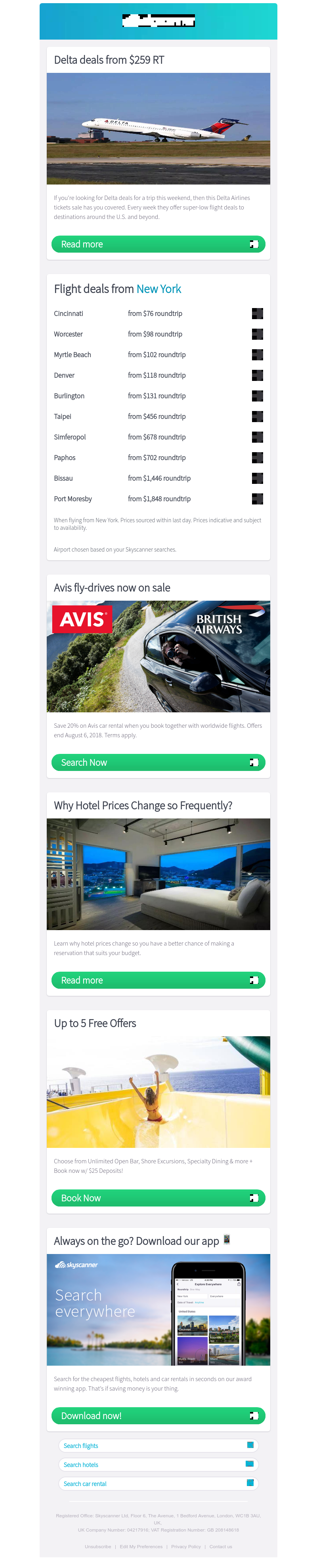Tap Book Now for free offers
The height and width of the screenshot is (1568, 317).
[158, 1197]
